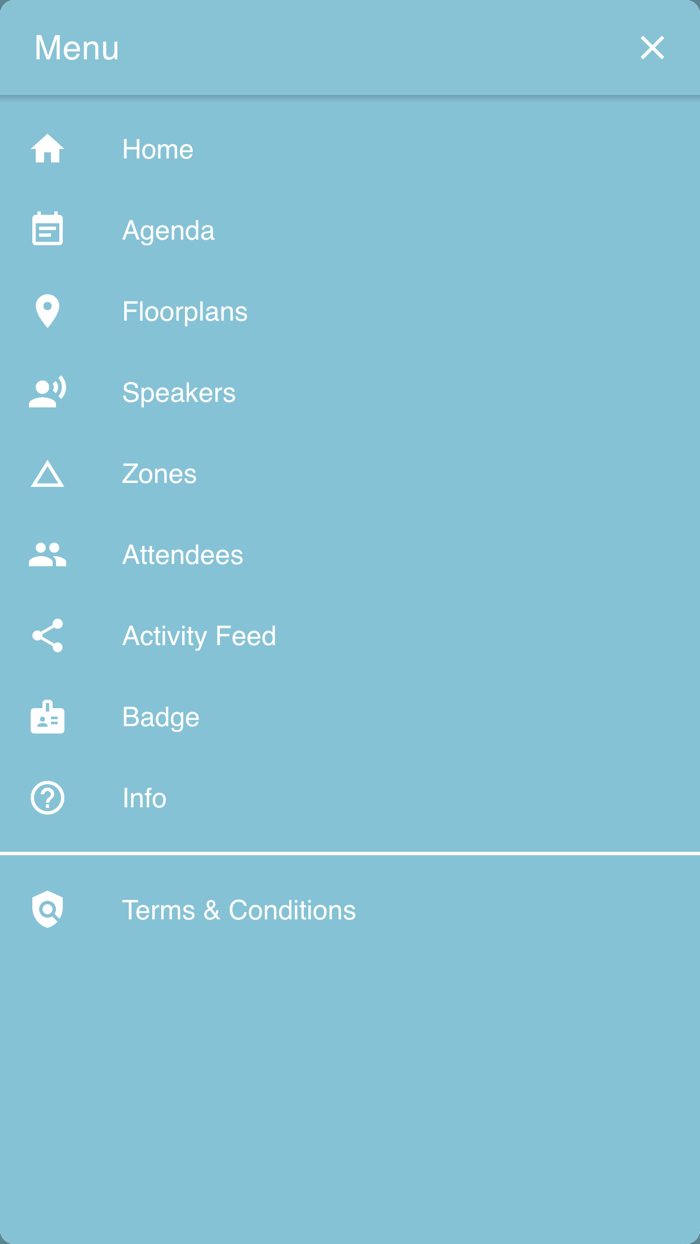Screen dimensions: 700x1244
Task: Select Zones in the menu
Action: point(159,474)
